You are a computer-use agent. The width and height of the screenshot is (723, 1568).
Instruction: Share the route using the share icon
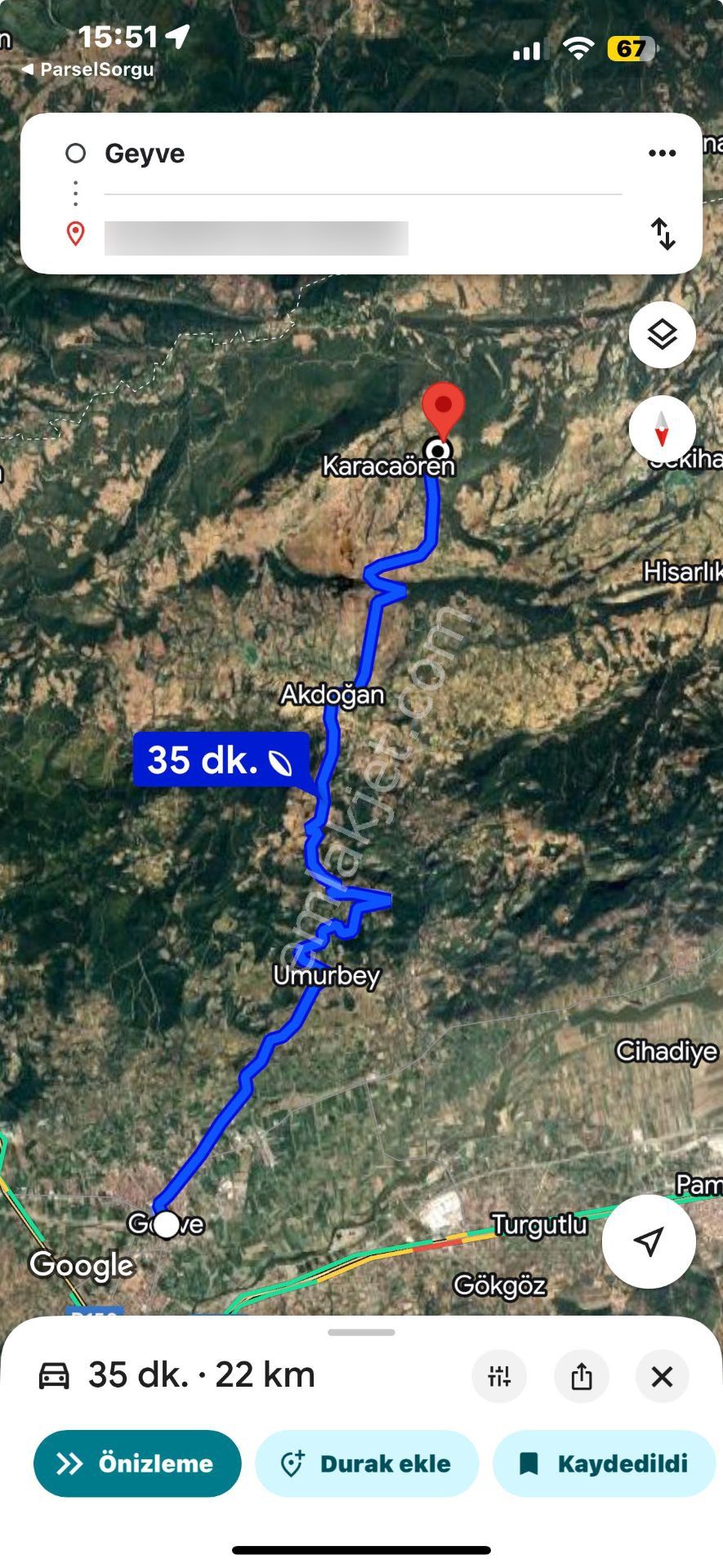581,1376
